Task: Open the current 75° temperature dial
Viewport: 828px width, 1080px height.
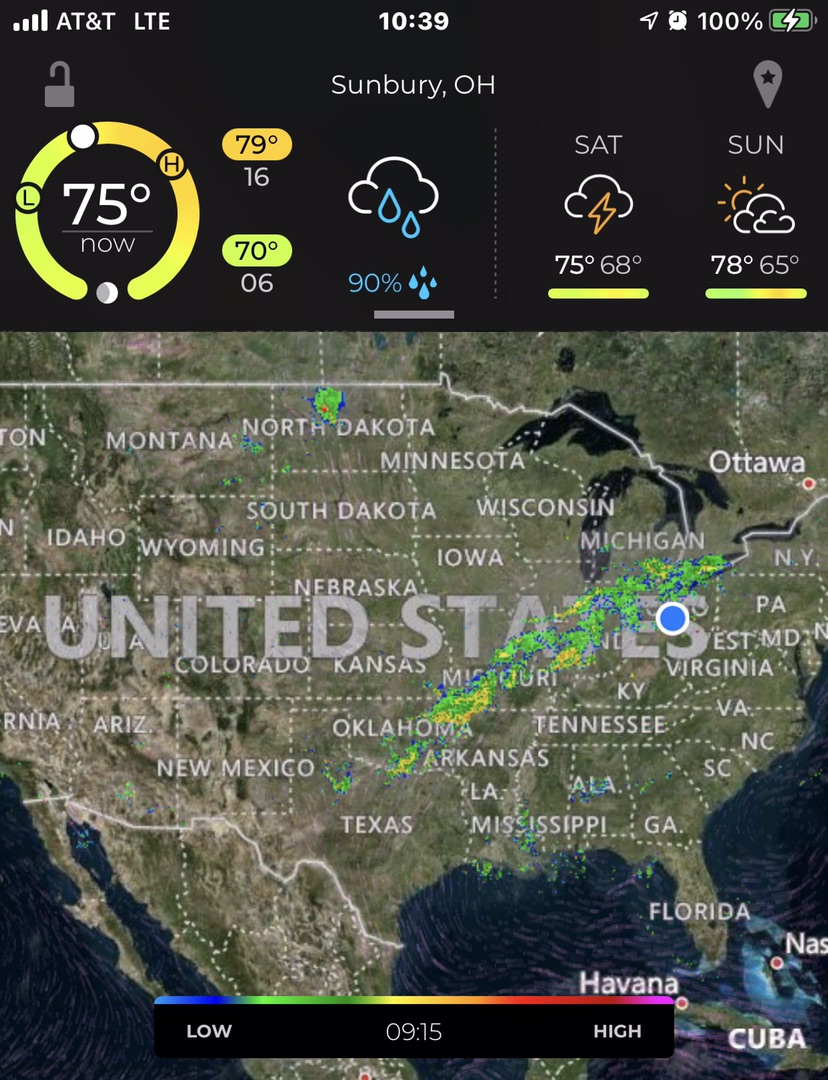Action: tap(107, 211)
